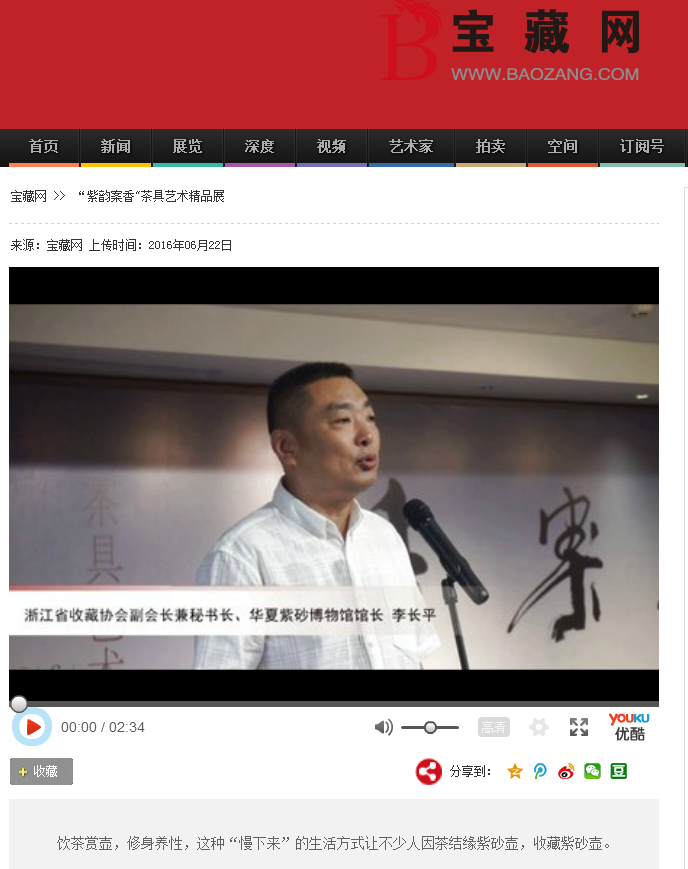Go to the 展览 exhibitions tab
The height and width of the screenshot is (869, 688).
pos(187,147)
